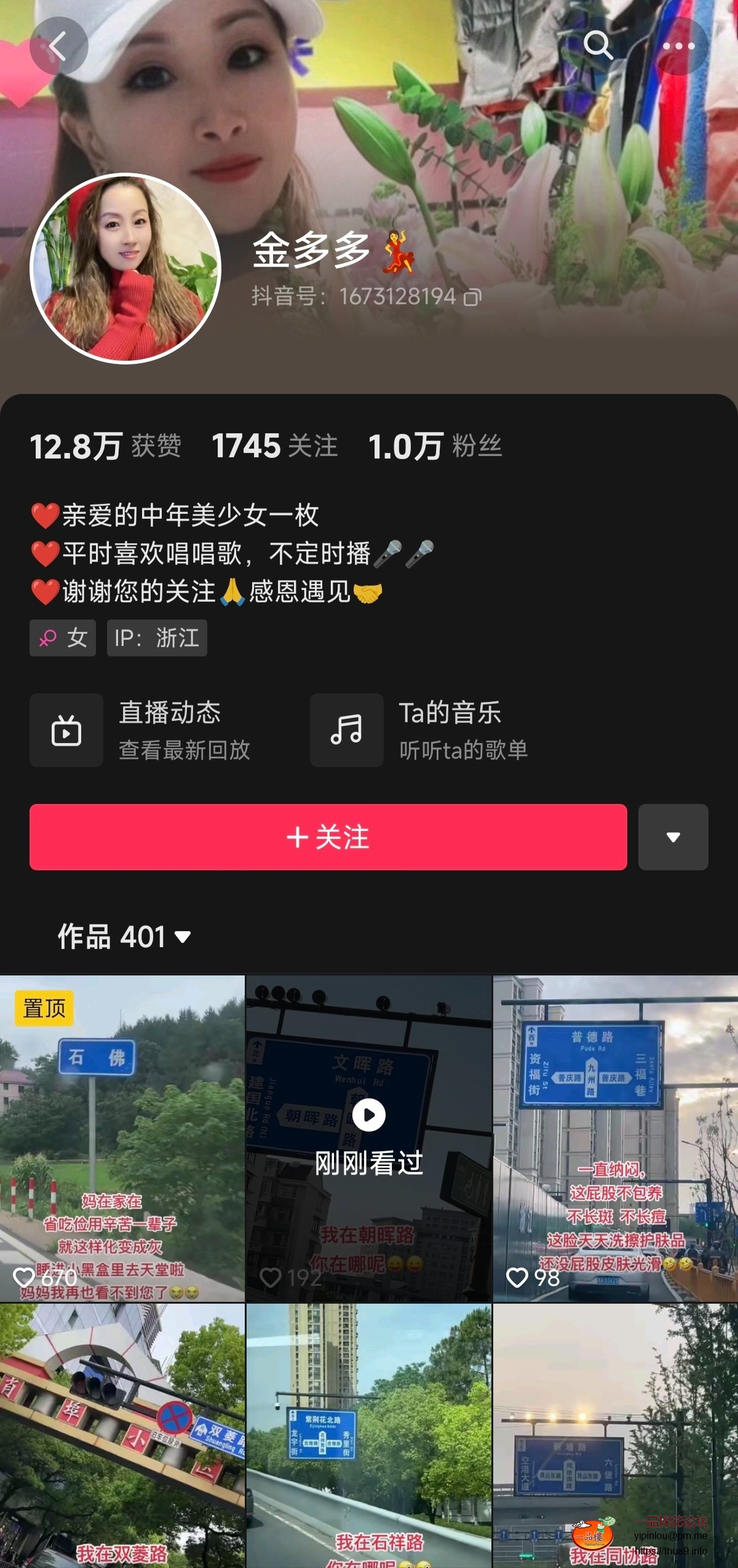Open the pinned 石佛 video
The height and width of the screenshot is (1568, 738).
122,1137
